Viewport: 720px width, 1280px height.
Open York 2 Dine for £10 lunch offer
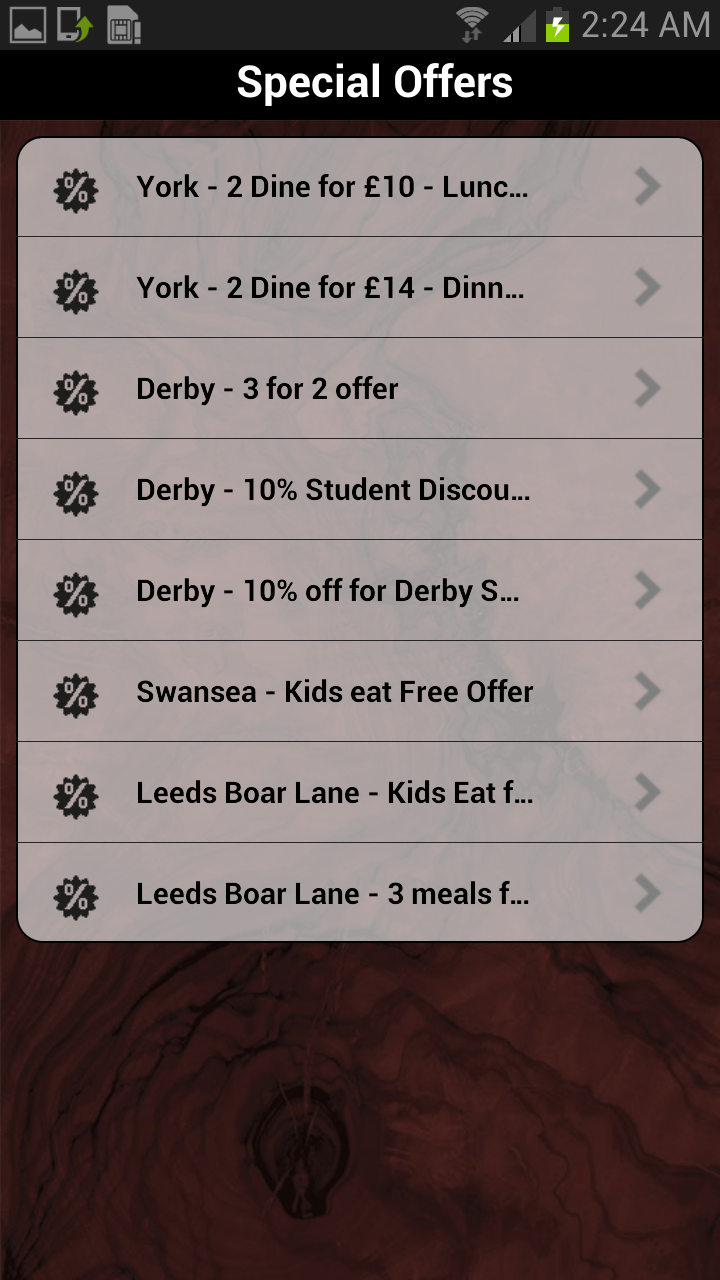[360, 187]
